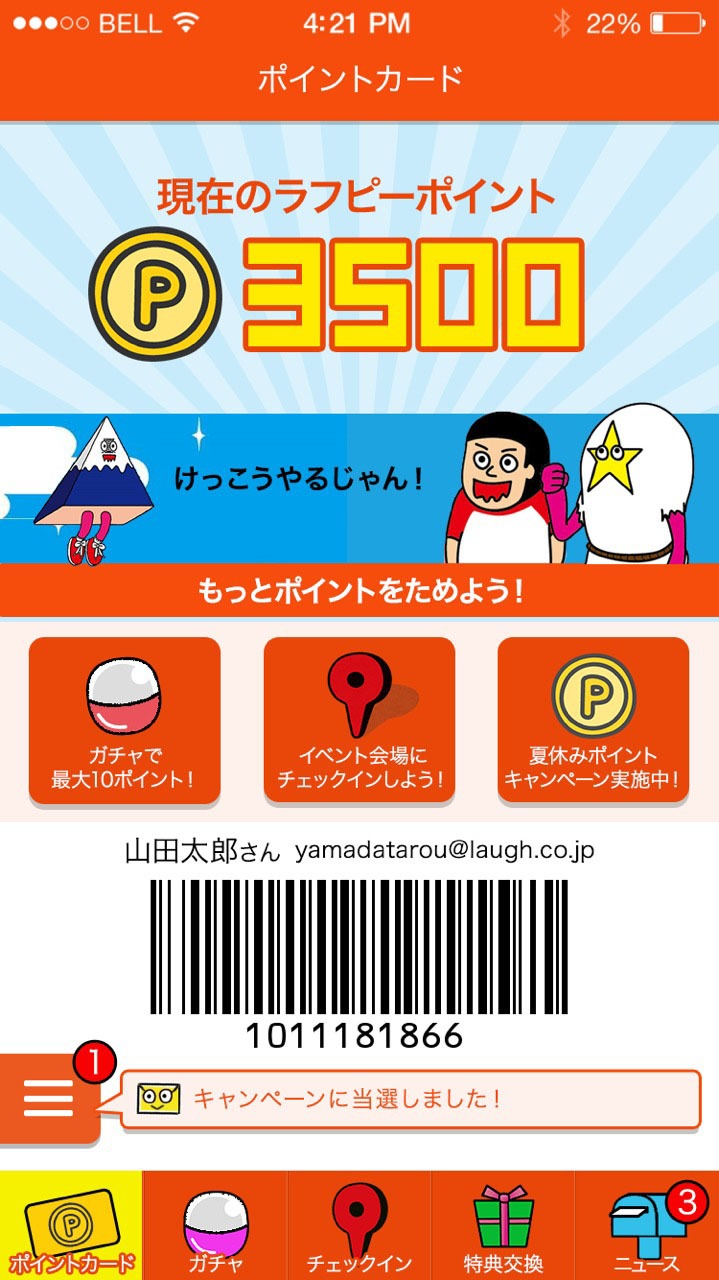Open 夏休みポイントキャンペーン実施中 card

tap(593, 719)
